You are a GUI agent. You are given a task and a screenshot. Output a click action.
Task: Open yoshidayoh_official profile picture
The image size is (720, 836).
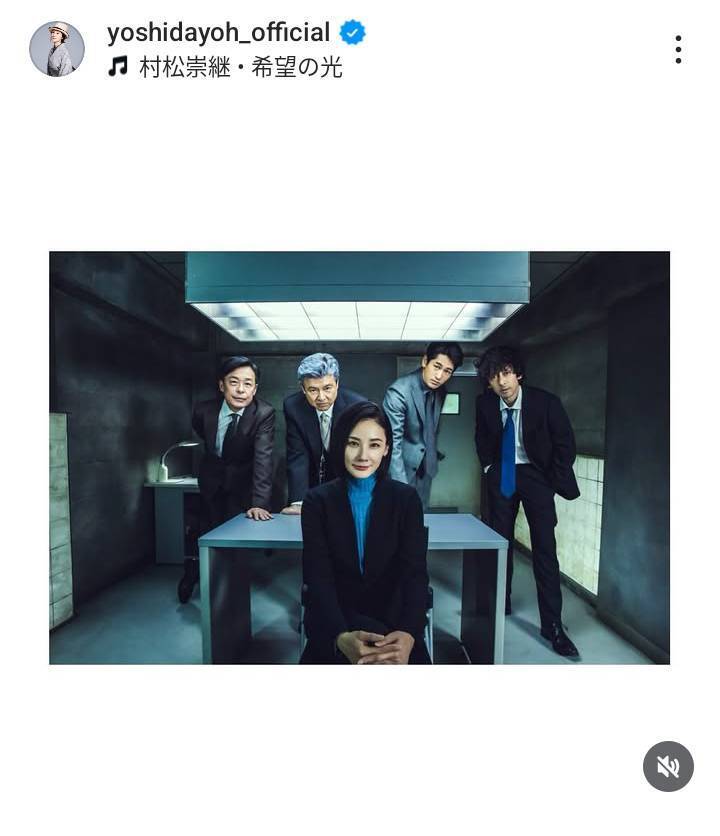[57, 49]
